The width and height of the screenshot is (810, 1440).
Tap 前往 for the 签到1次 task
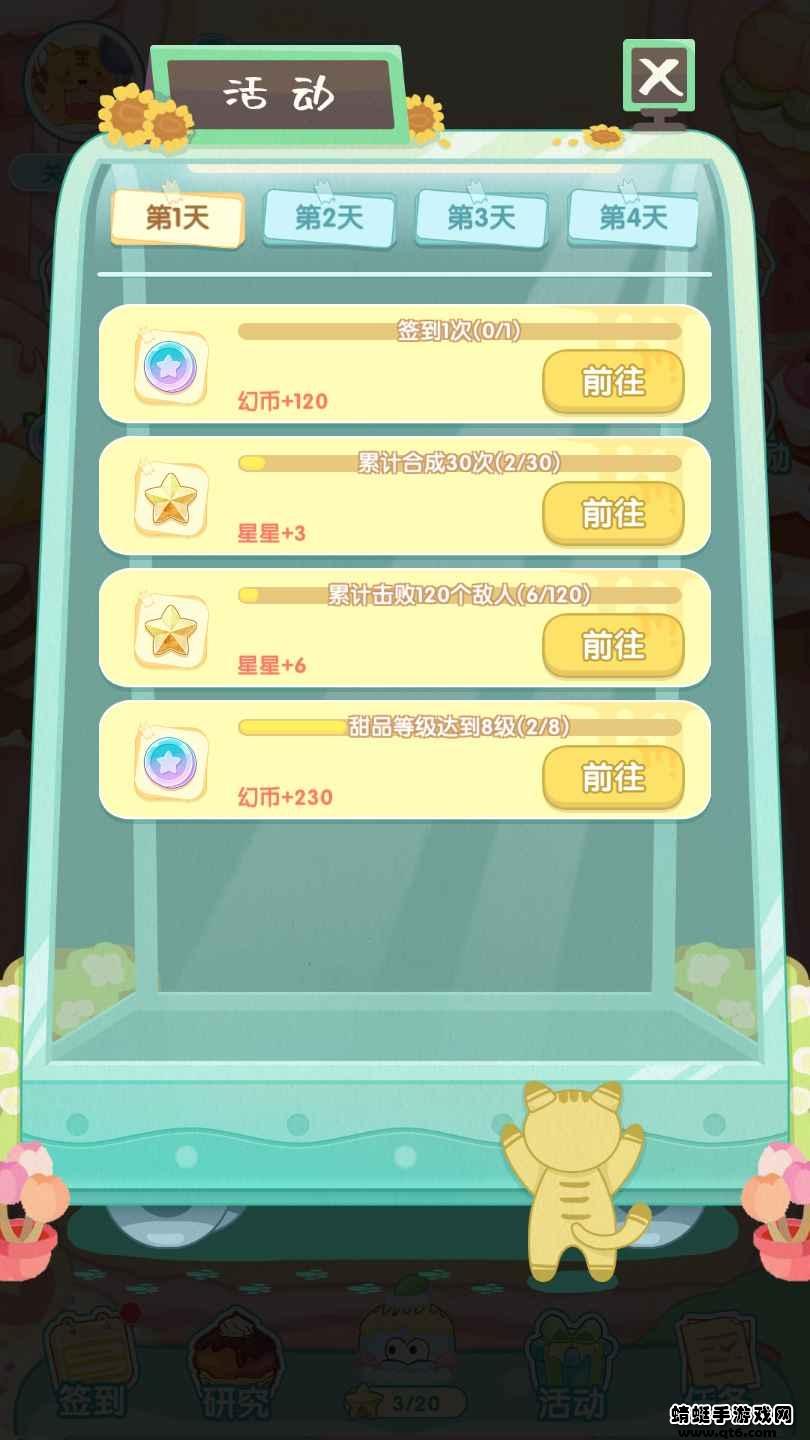point(613,381)
